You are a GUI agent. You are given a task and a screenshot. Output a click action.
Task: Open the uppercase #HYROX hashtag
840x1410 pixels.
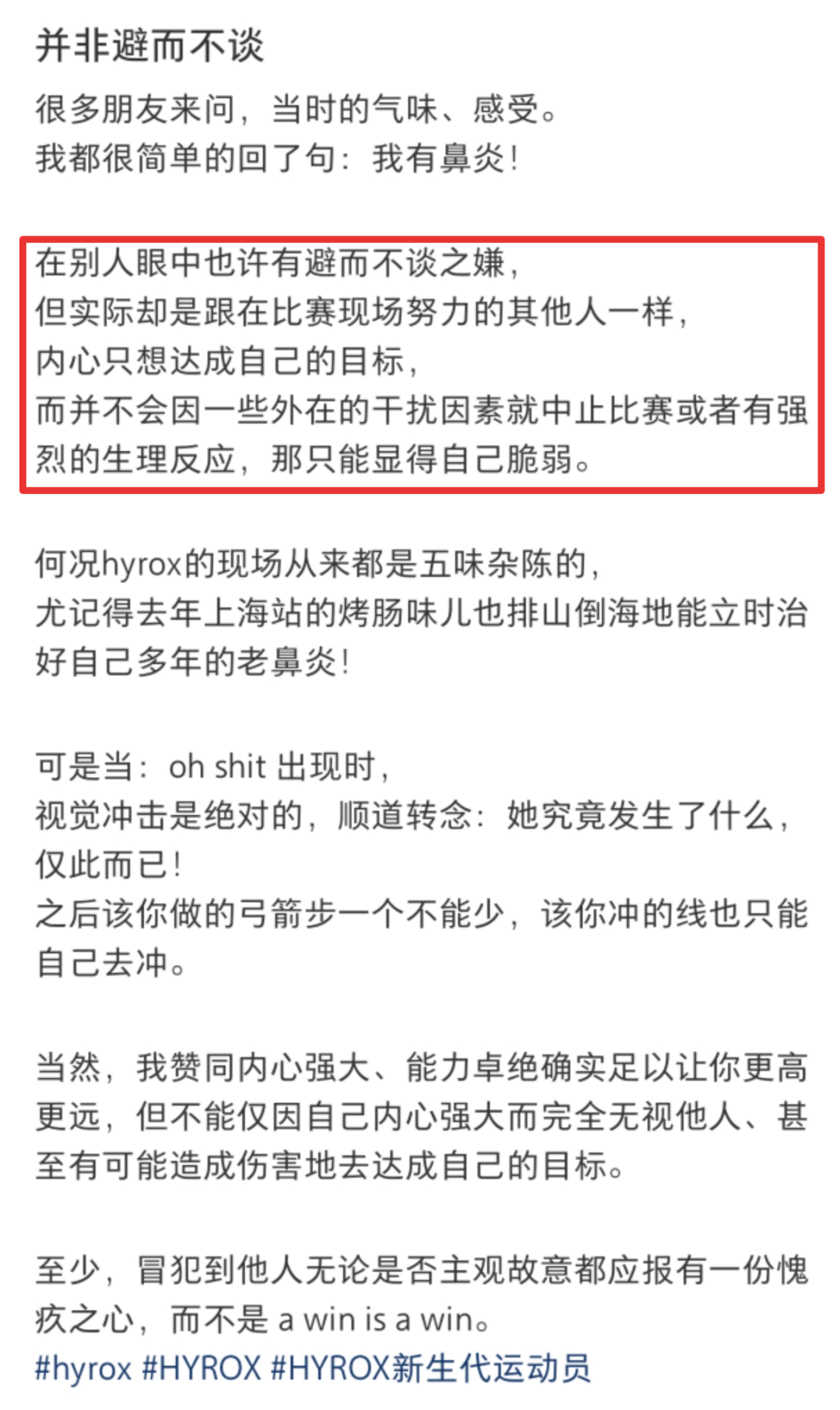coord(201,1370)
